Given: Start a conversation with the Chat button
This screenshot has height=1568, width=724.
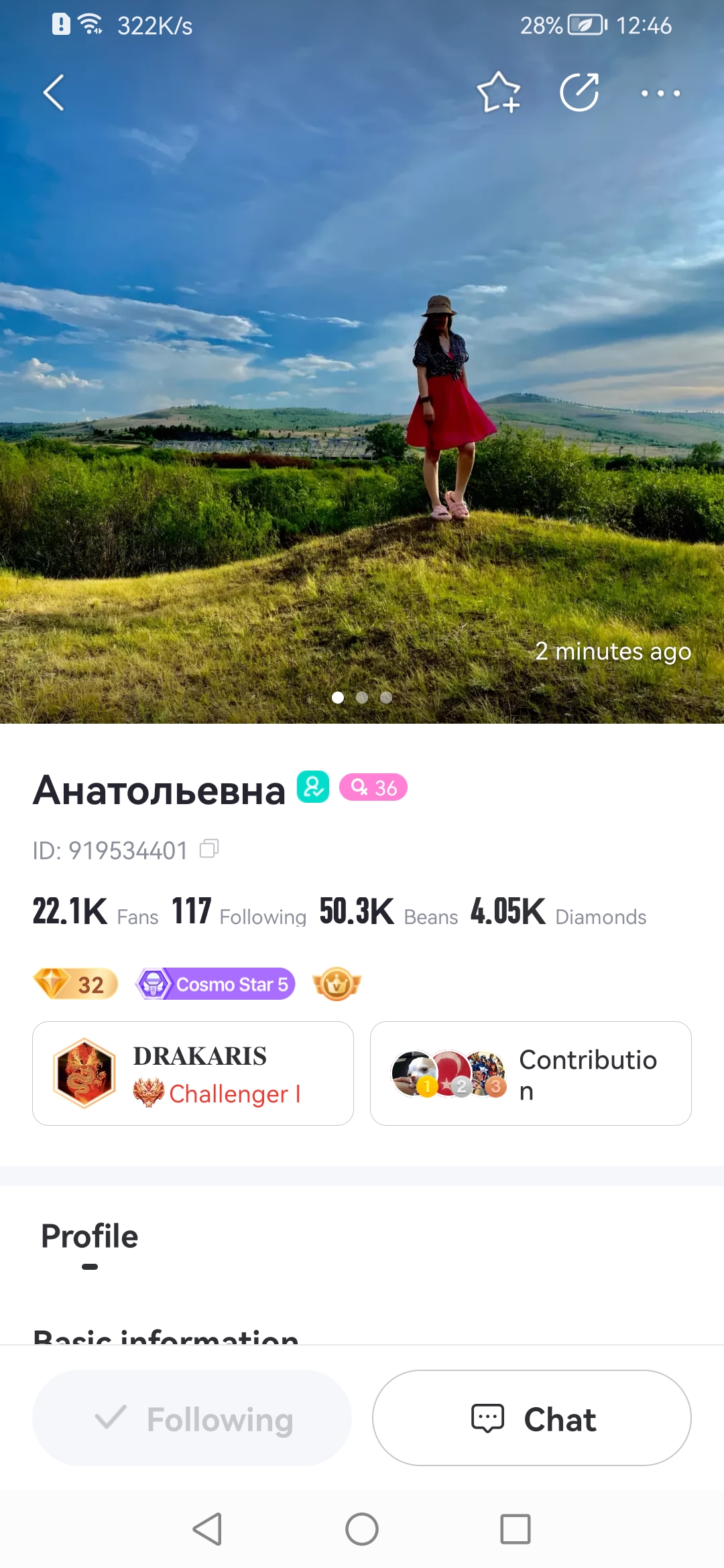Looking at the screenshot, I should point(532,1417).
